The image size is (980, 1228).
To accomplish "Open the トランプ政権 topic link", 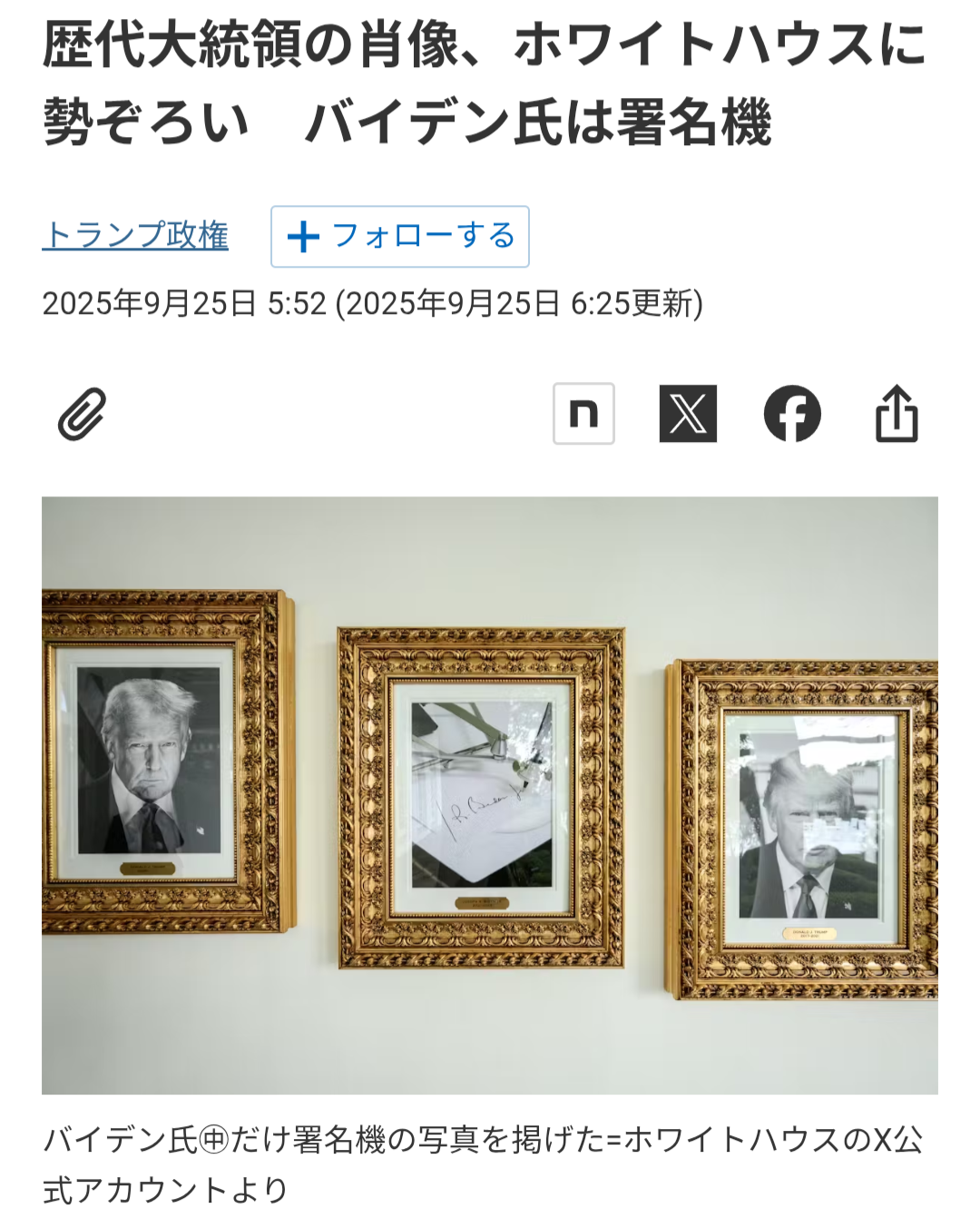I will (135, 235).
